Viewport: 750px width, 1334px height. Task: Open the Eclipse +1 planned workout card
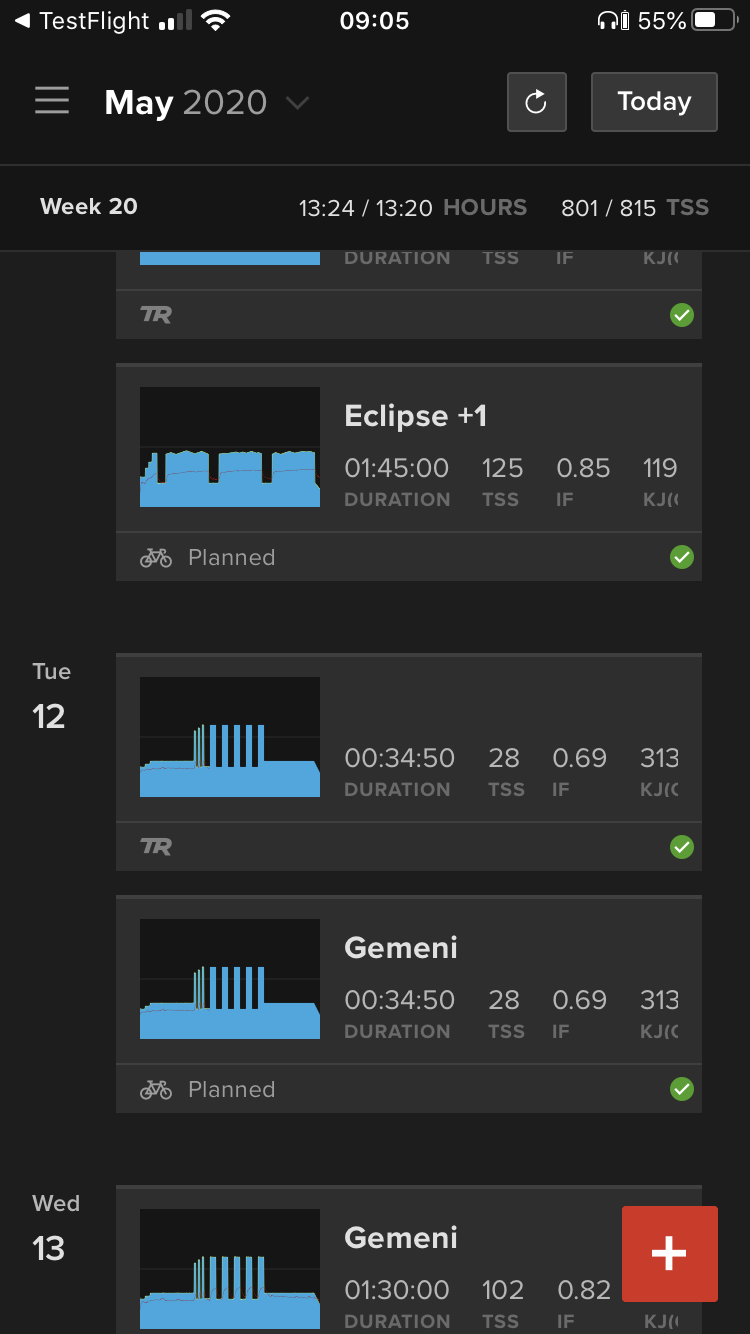tap(409, 472)
